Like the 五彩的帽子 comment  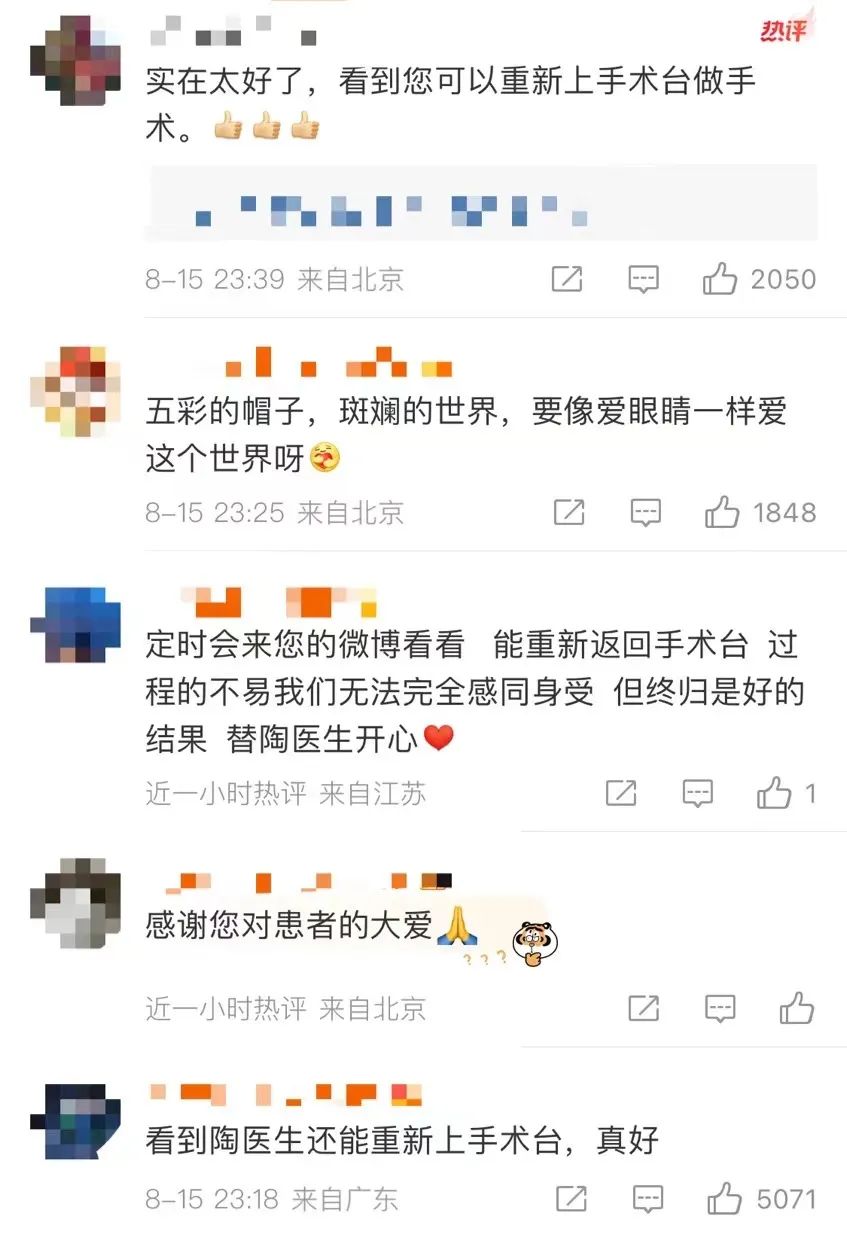(722, 513)
